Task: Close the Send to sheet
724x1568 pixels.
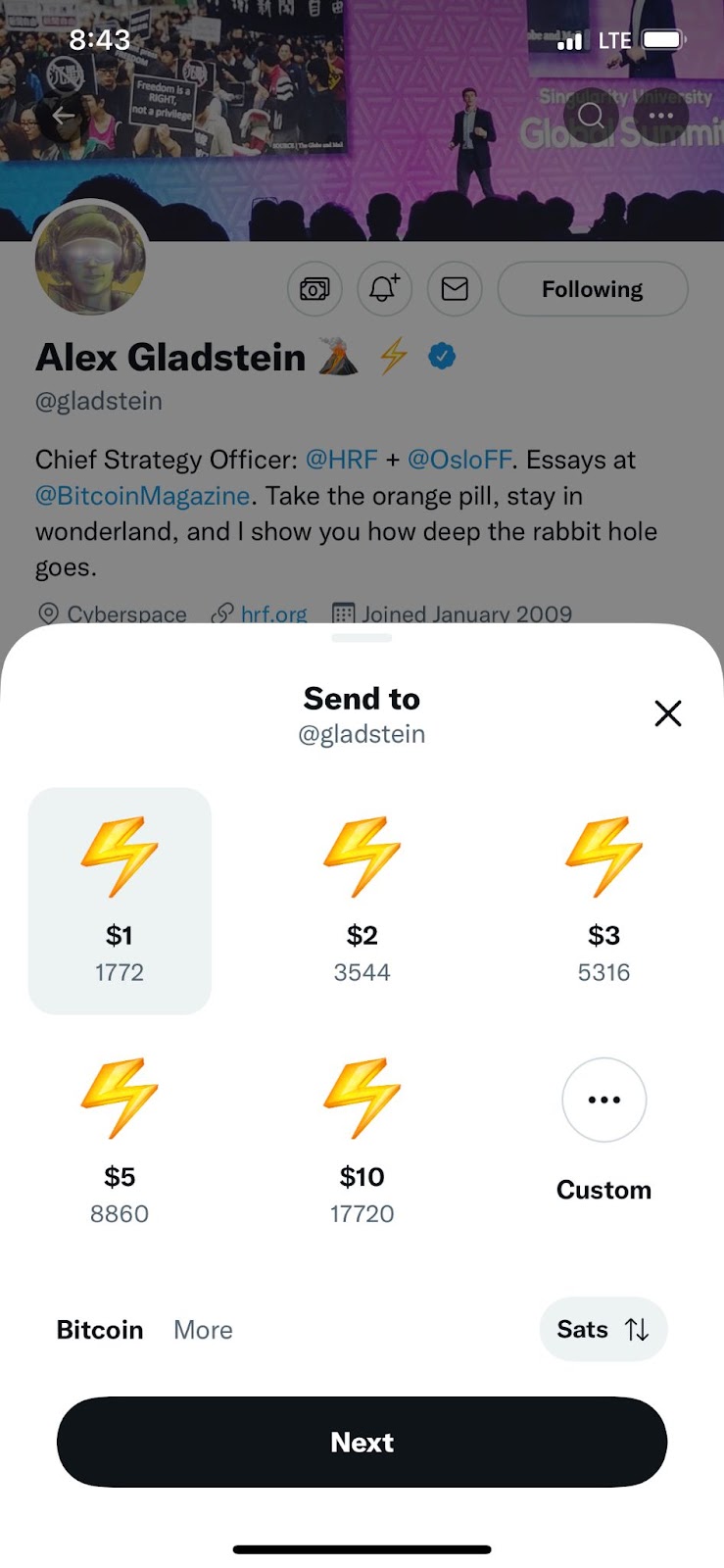Action: [x=668, y=713]
